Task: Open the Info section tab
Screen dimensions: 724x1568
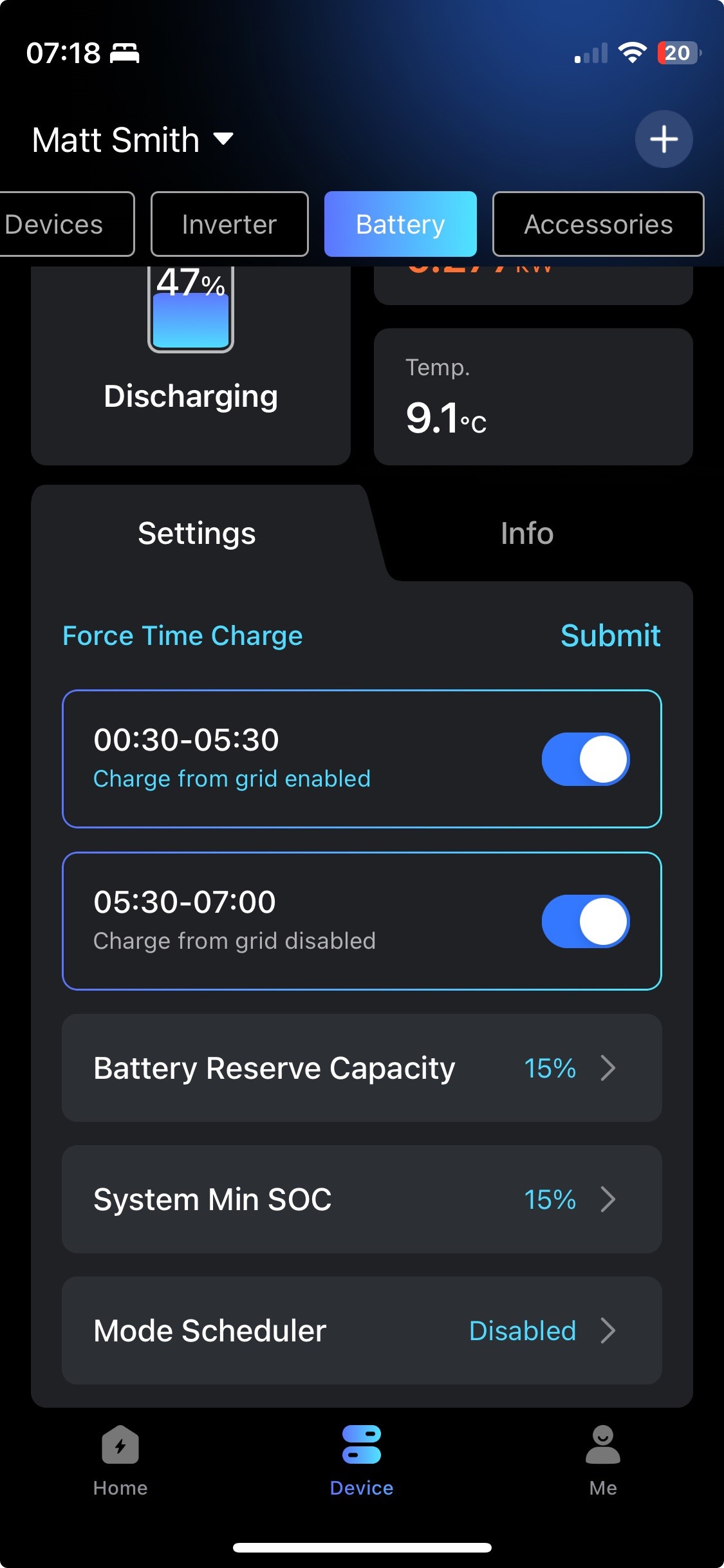Action: tap(527, 534)
